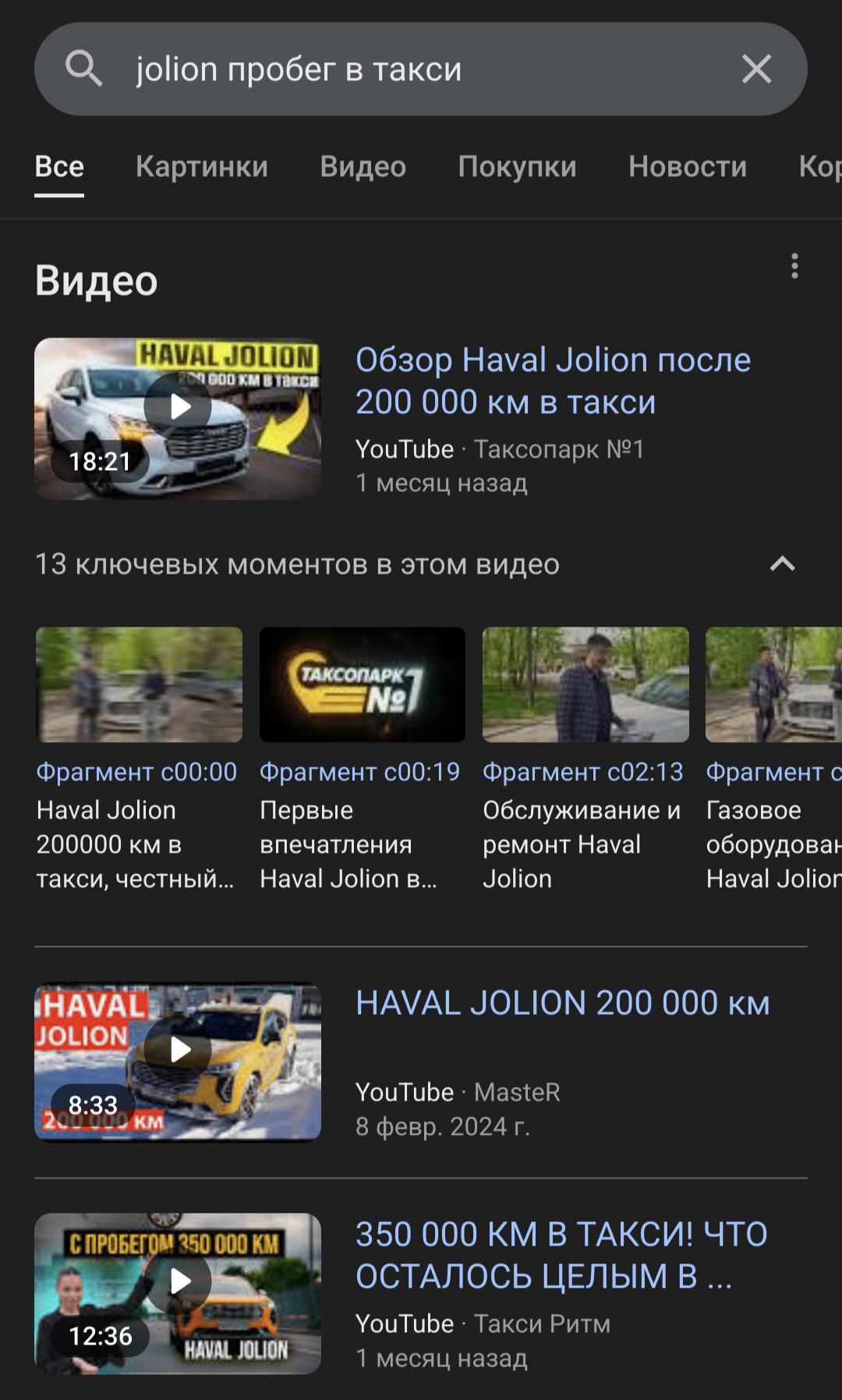Open HAVAL JOLION 200 000 км link
Image resolution: width=842 pixels, height=1400 pixels.
[563, 1003]
